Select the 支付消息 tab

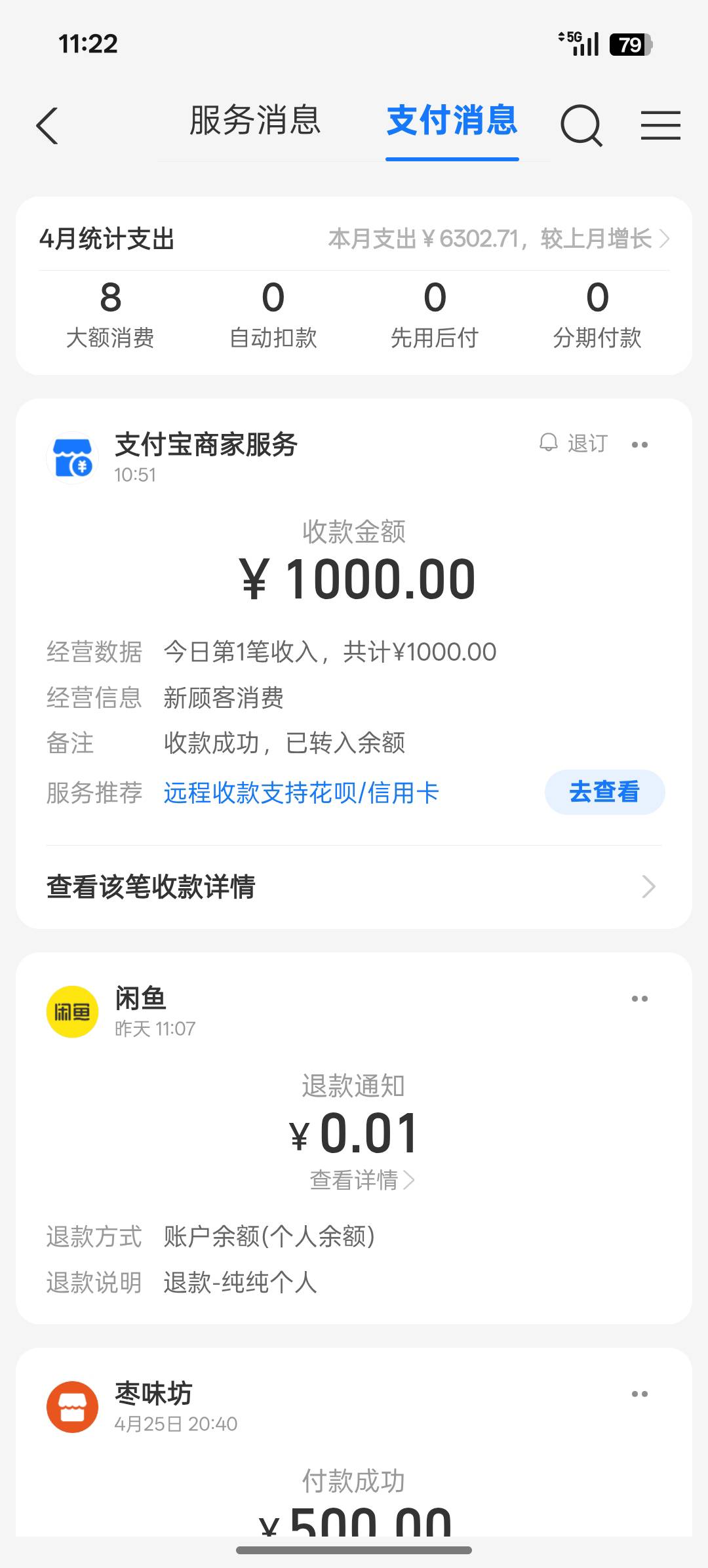coord(452,121)
